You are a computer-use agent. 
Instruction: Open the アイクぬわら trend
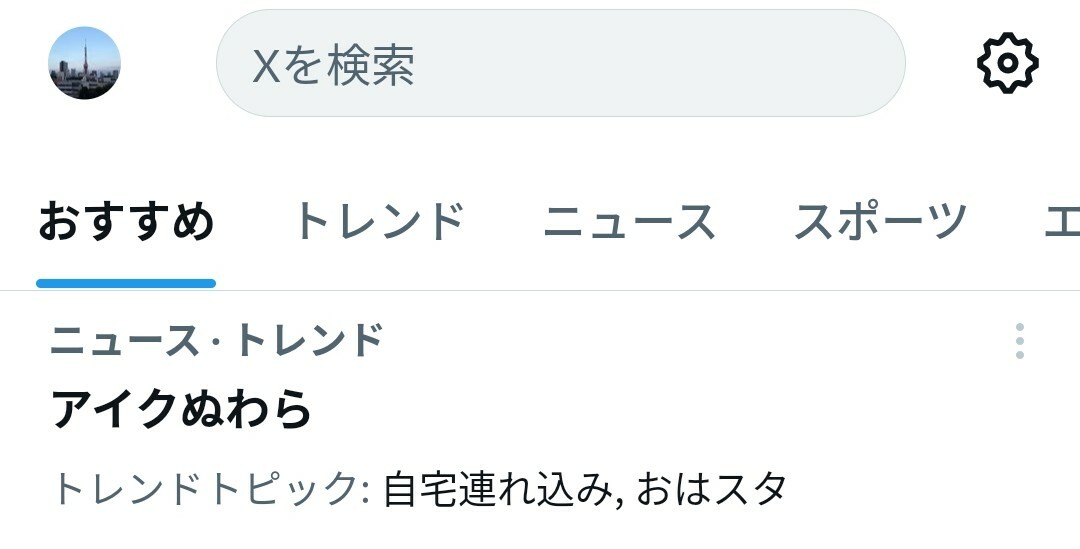tap(182, 409)
